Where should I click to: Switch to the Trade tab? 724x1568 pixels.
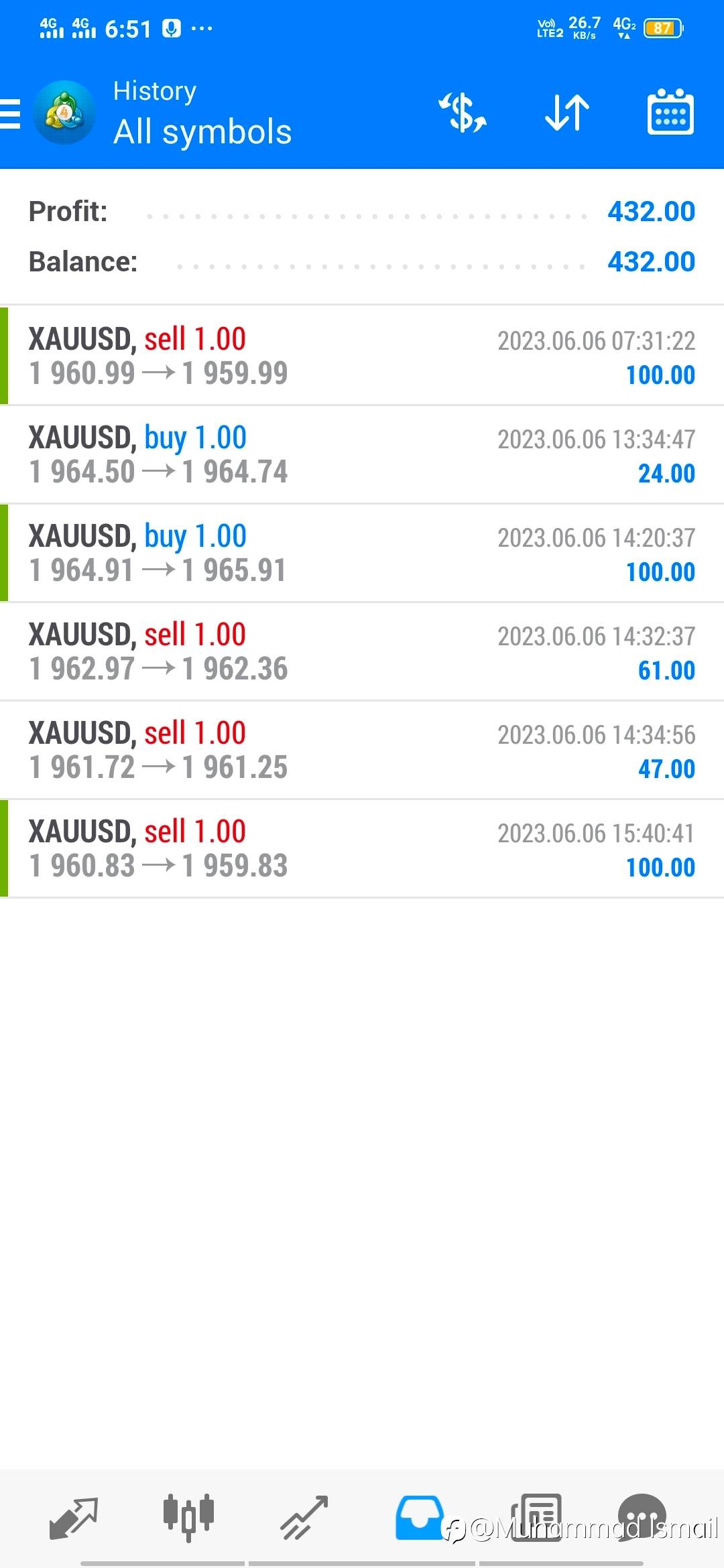pyautogui.click(x=304, y=1518)
